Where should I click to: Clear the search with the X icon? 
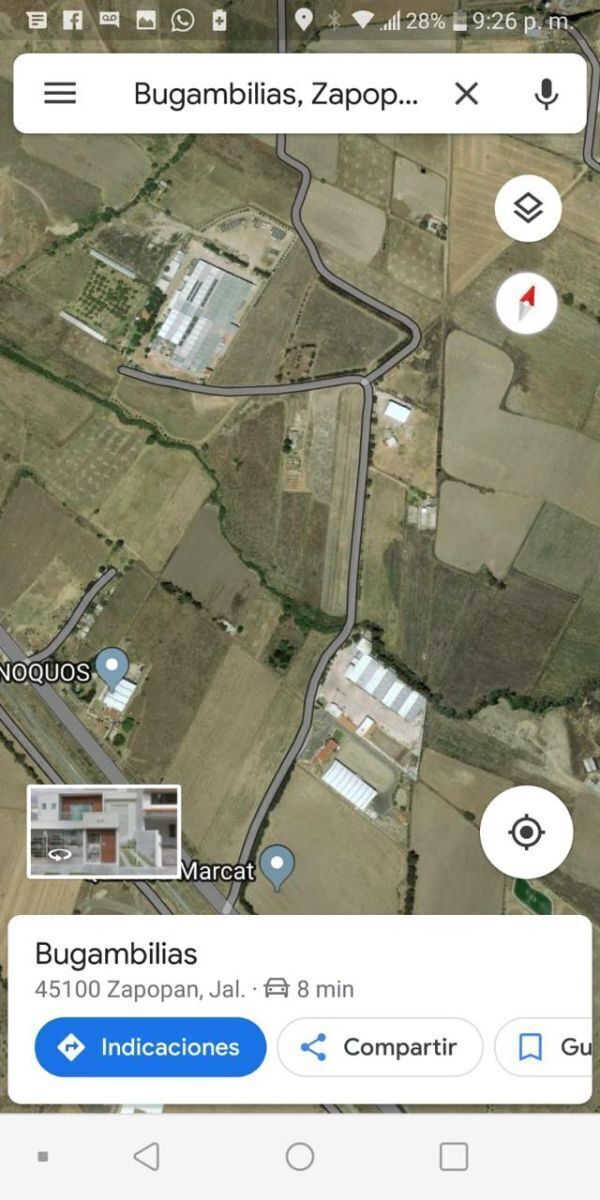(466, 94)
